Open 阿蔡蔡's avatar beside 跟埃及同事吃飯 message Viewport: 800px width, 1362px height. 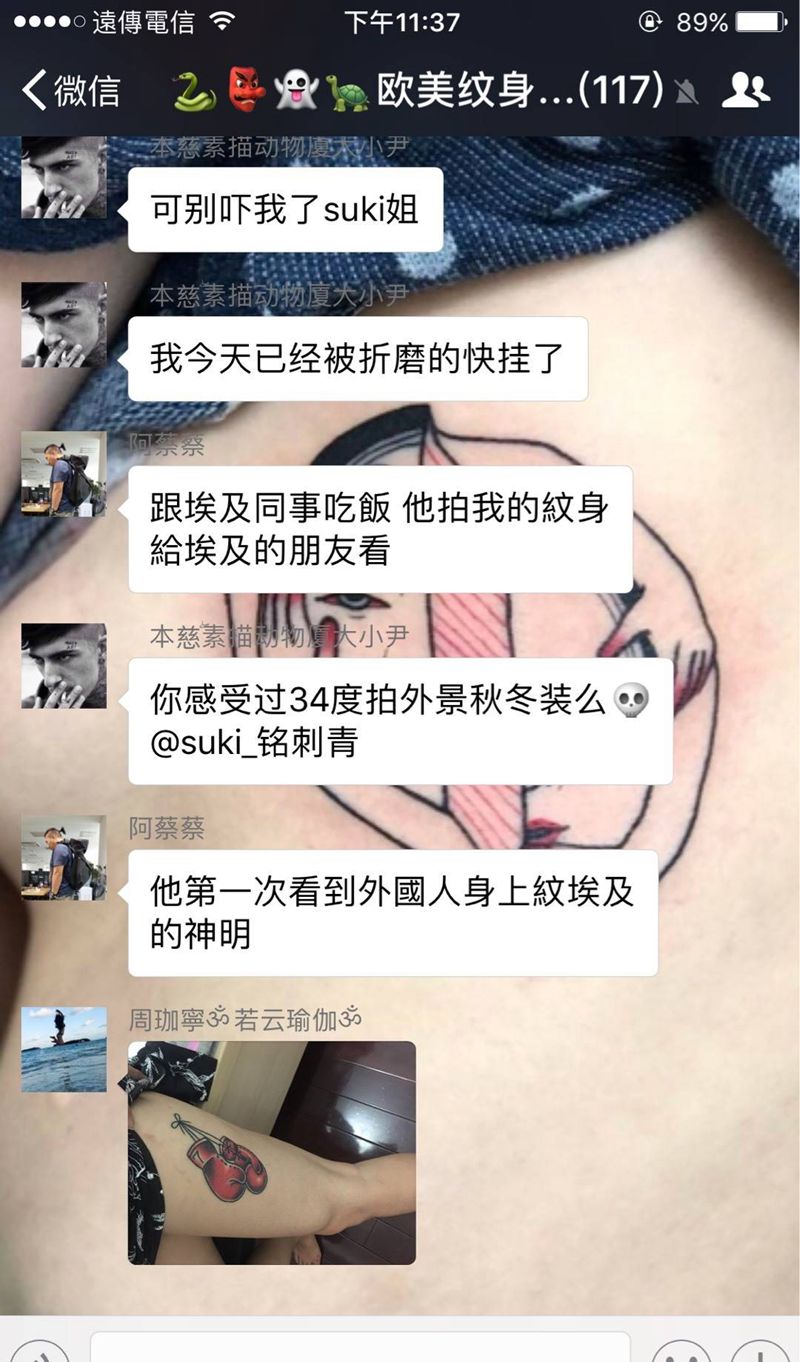[64, 474]
